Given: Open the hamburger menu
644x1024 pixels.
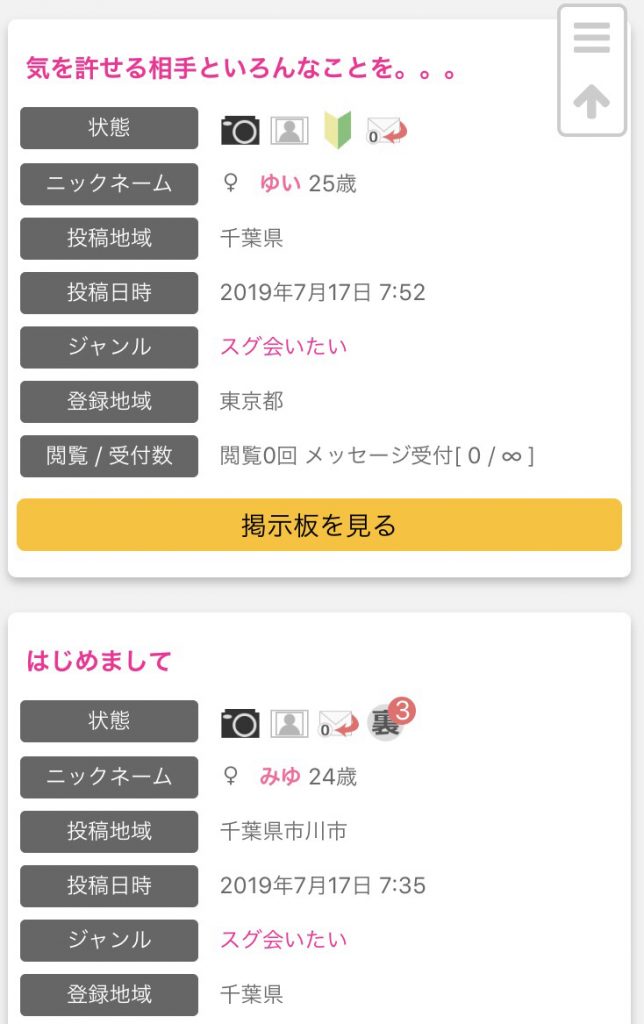Looking at the screenshot, I should tap(592, 38).
